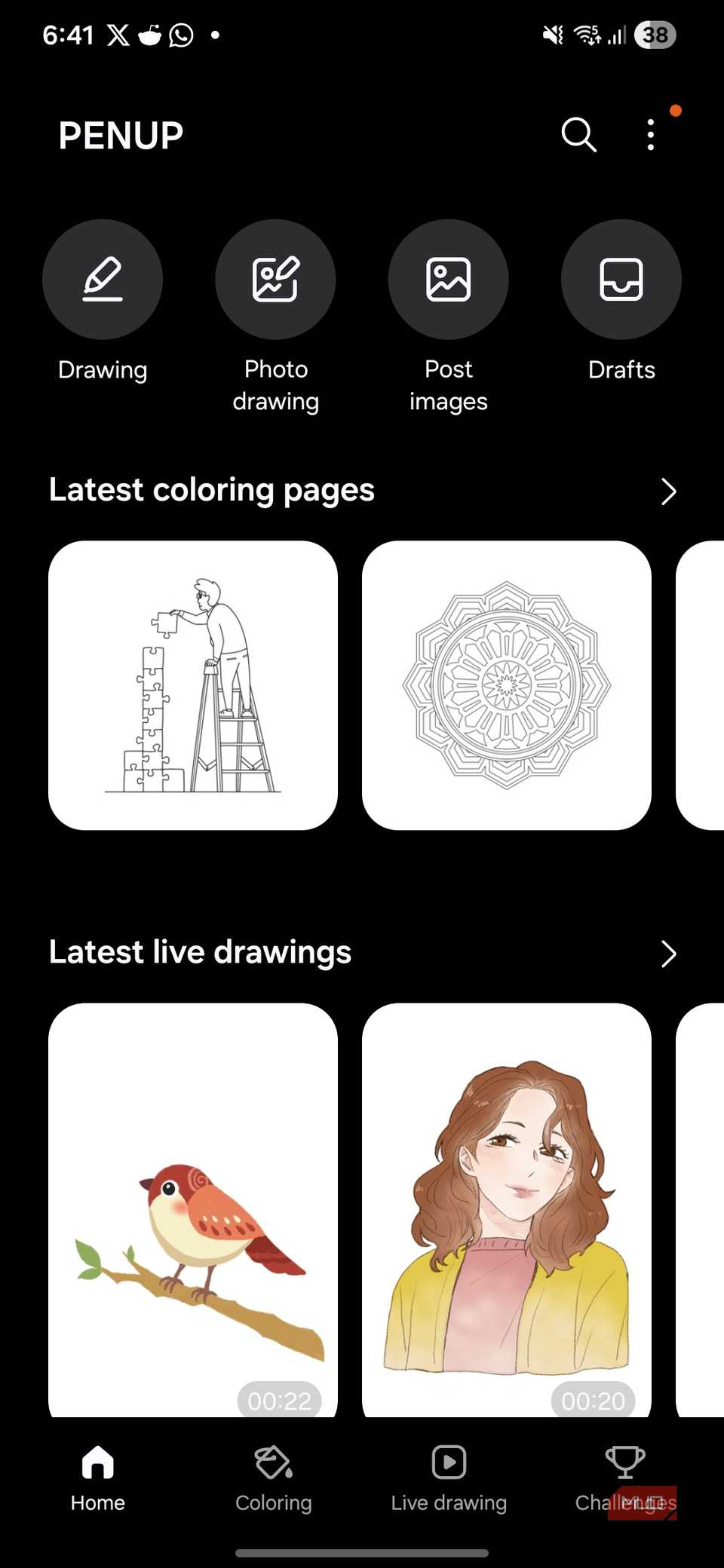Switch to the Live drawing tab

click(449, 1478)
